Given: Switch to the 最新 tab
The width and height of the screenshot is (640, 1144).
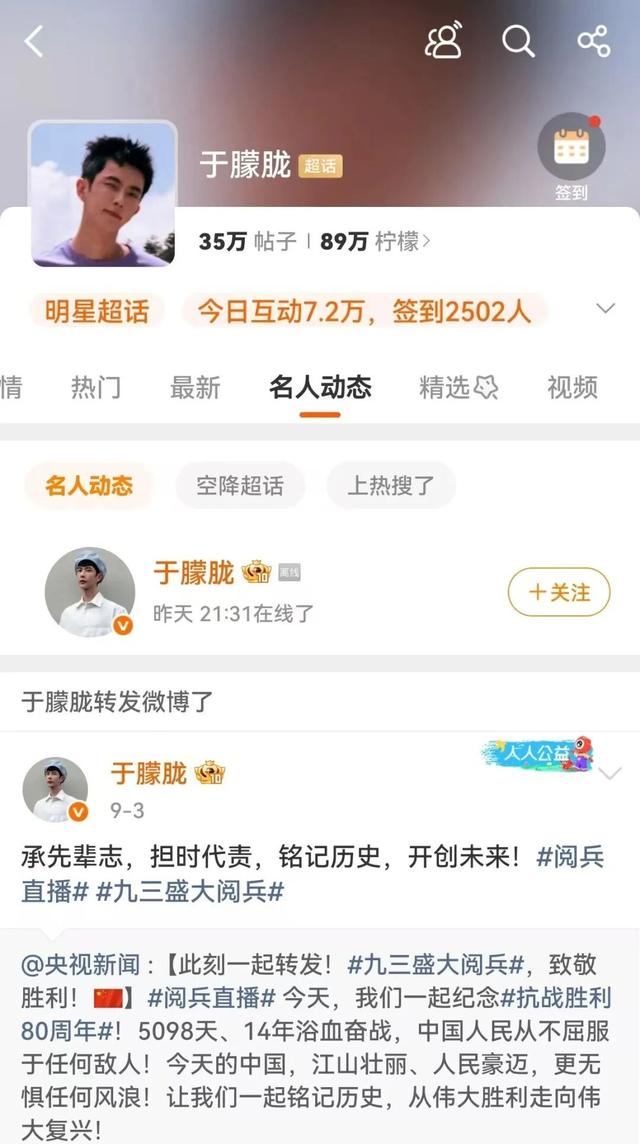Looking at the screenshot, I should pyautogui.click(x=195, y=388).
